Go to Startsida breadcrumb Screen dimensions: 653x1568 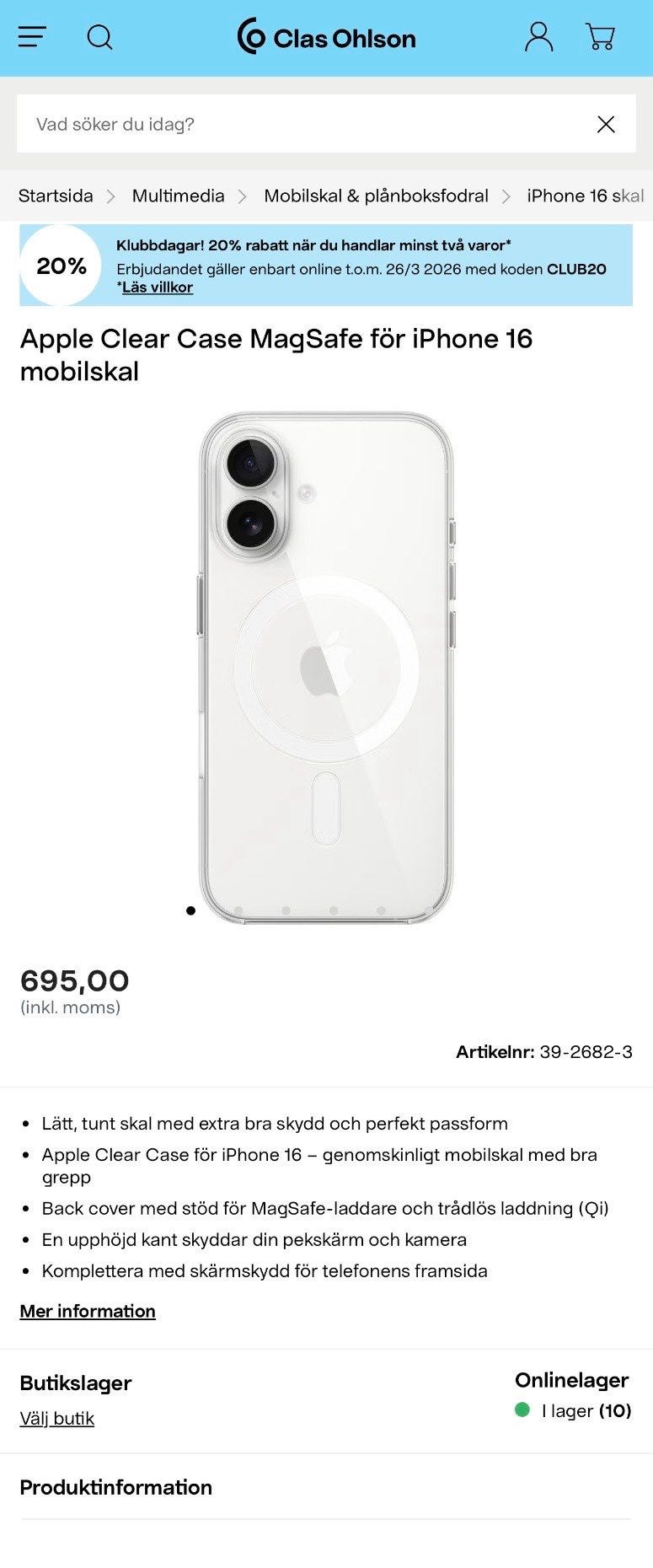pyautogui.click(x=56, y=196)
